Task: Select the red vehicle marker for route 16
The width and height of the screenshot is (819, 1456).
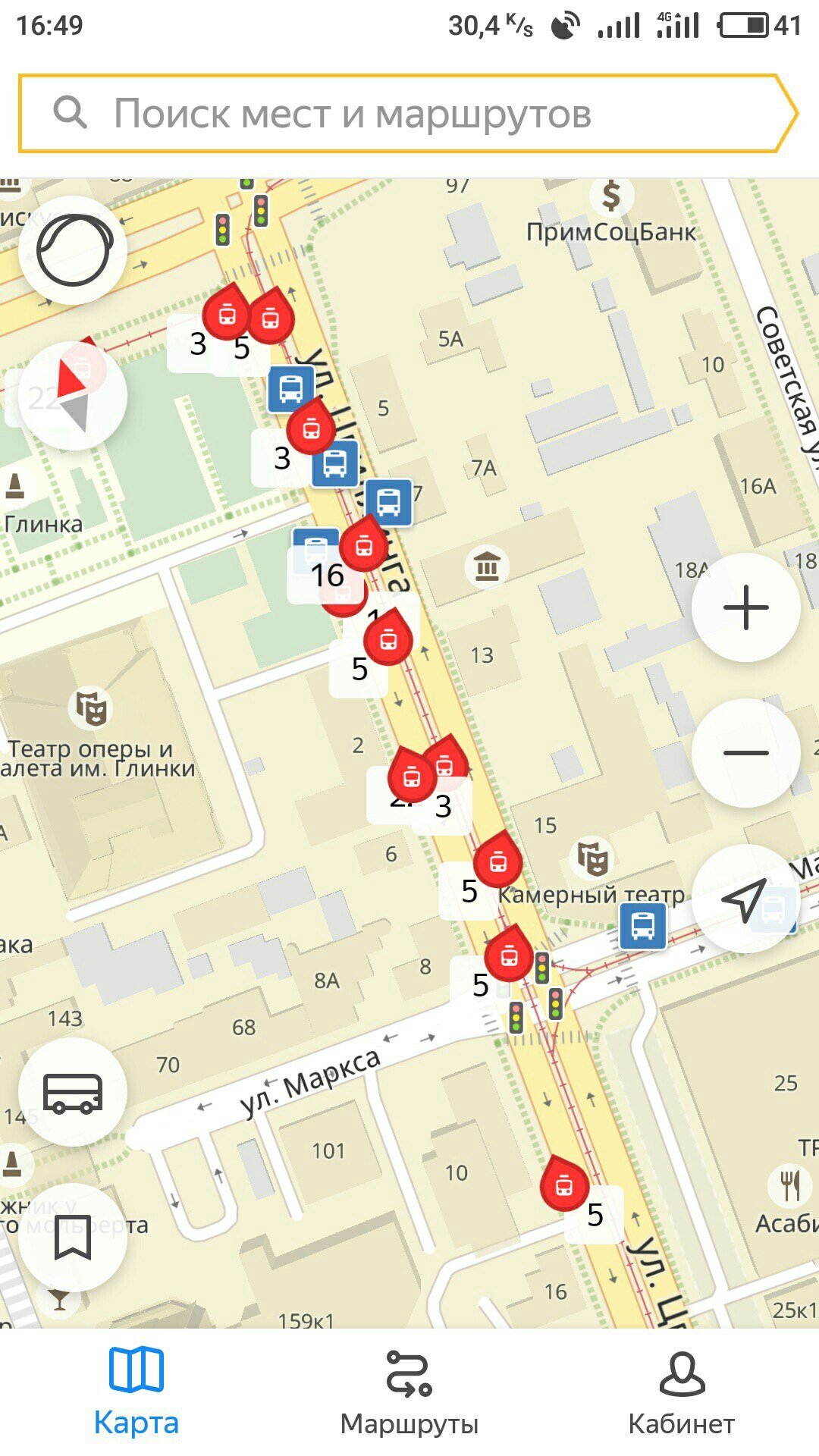Action: click(x=364, y=544)
